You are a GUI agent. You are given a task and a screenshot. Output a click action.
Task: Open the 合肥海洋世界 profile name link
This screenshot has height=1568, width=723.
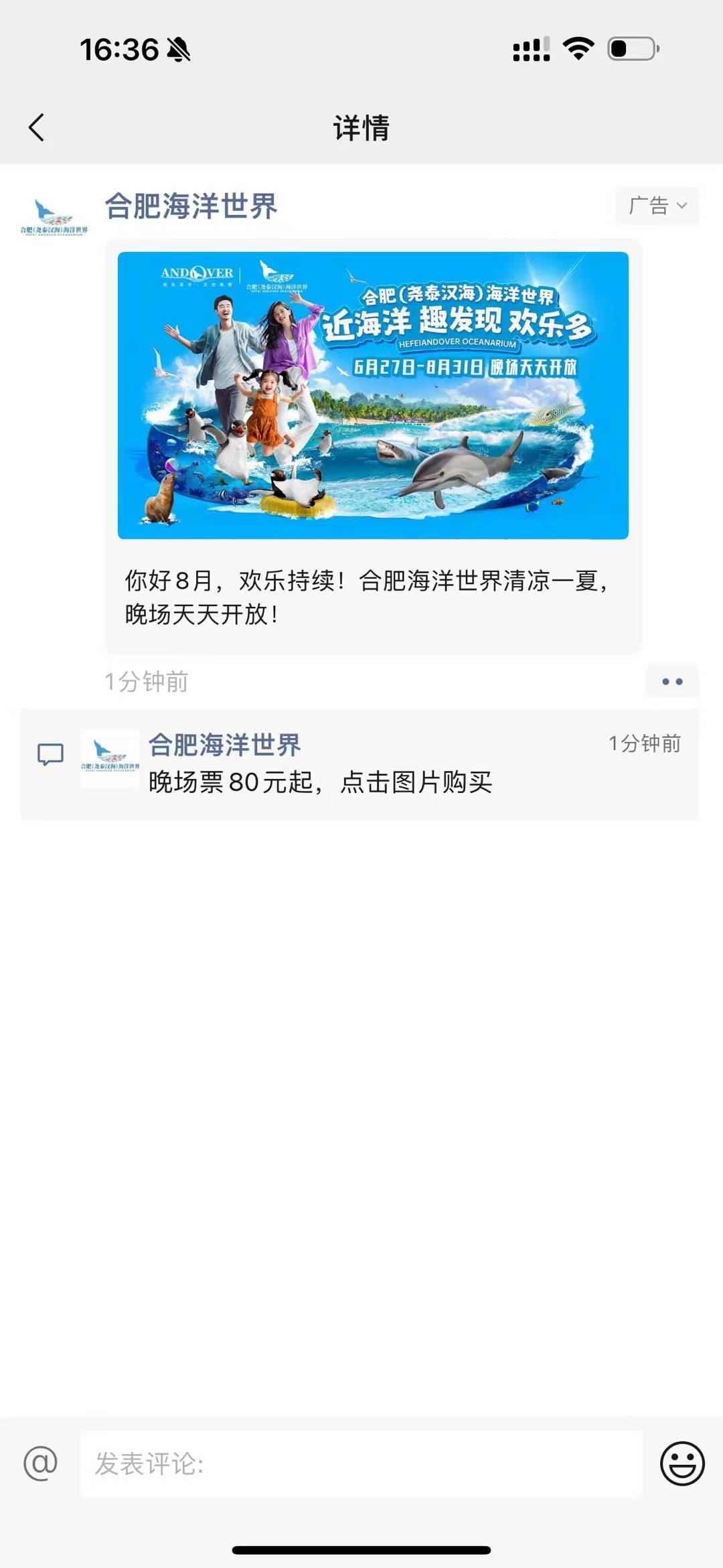(191, 206)
